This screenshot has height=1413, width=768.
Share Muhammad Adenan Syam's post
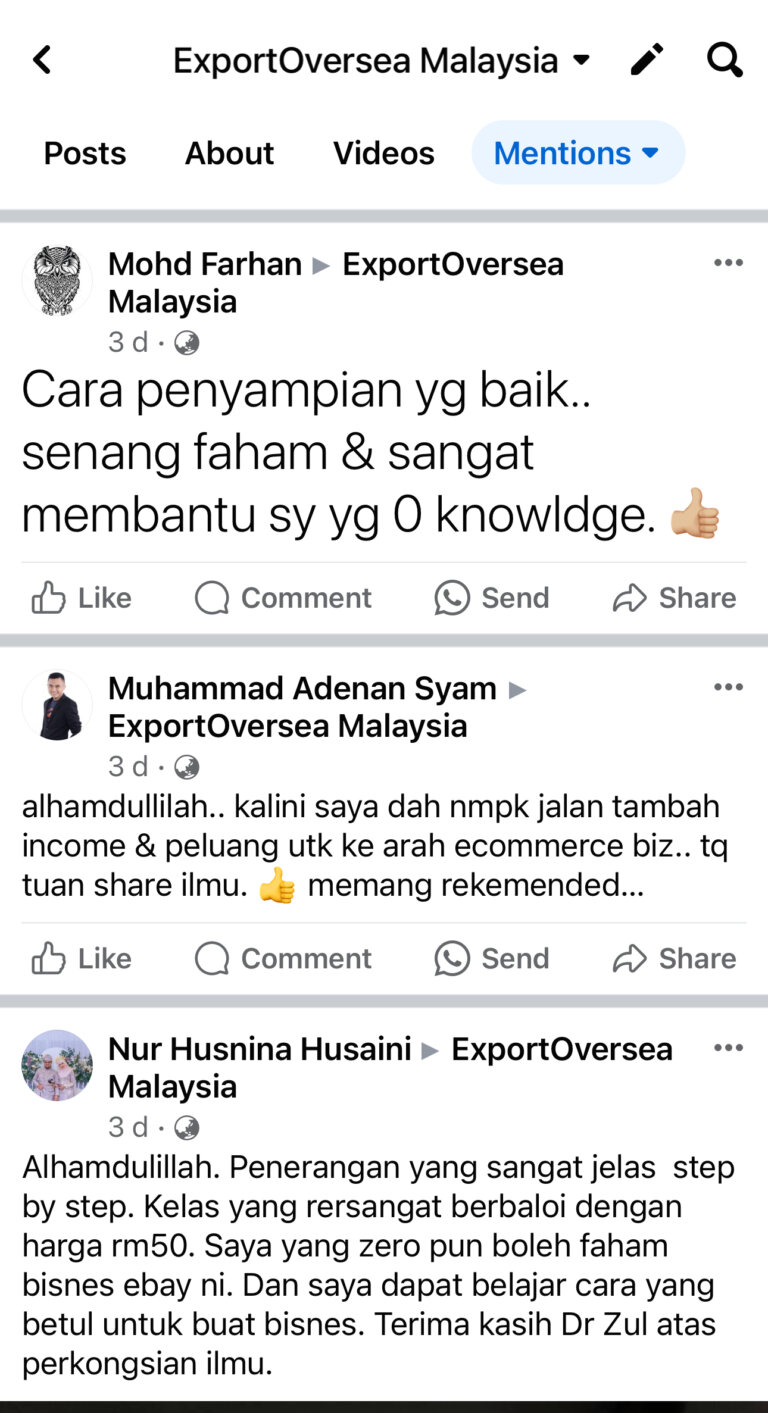(x=674, y=959)
